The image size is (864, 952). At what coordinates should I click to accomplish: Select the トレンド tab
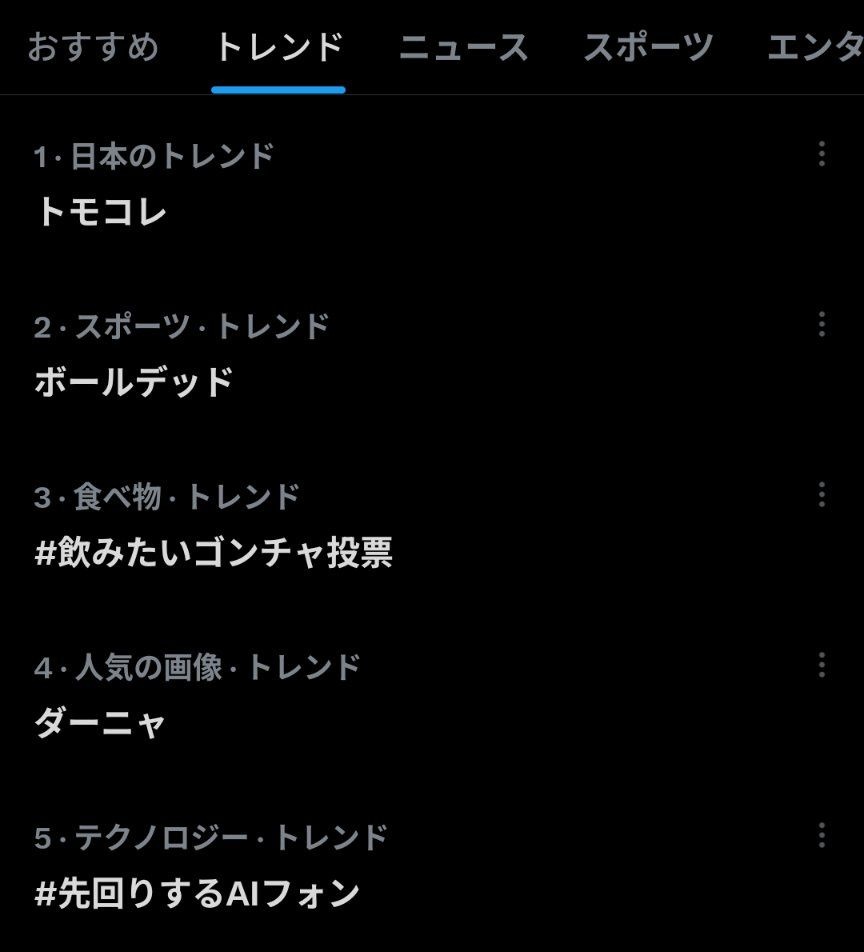pyautogui.click(x=278, y=47)
